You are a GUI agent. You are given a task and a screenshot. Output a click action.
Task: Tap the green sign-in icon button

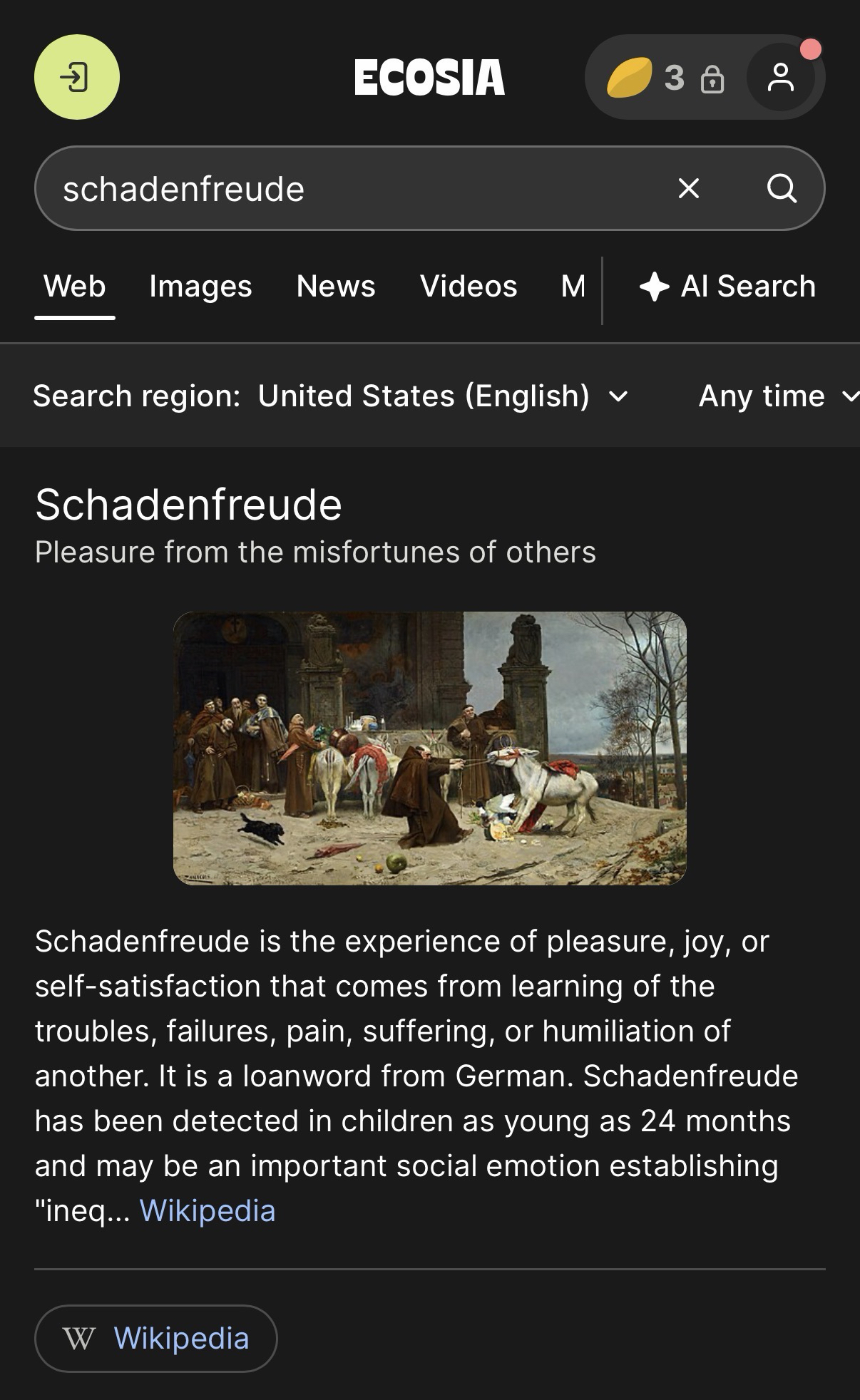point(77,77)
